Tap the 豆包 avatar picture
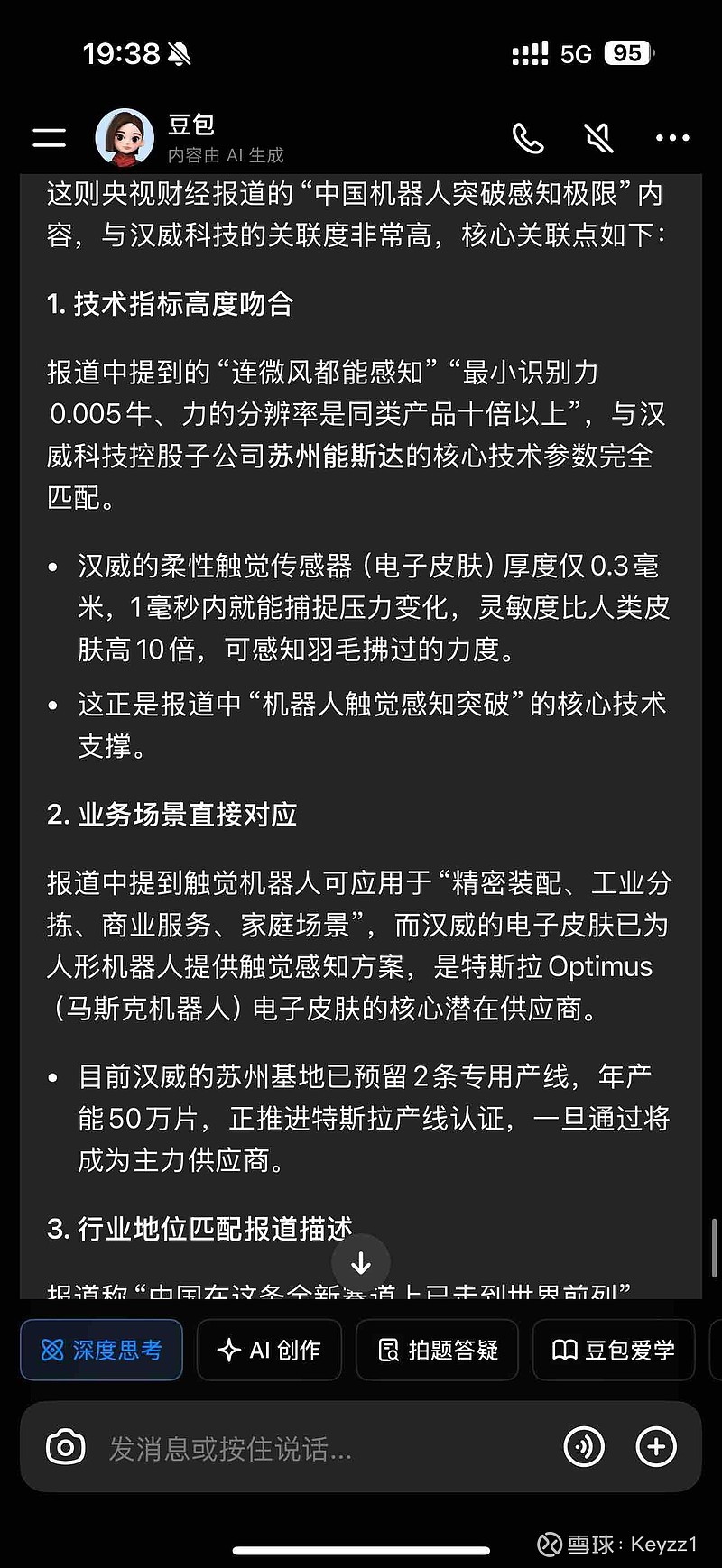 124,135
